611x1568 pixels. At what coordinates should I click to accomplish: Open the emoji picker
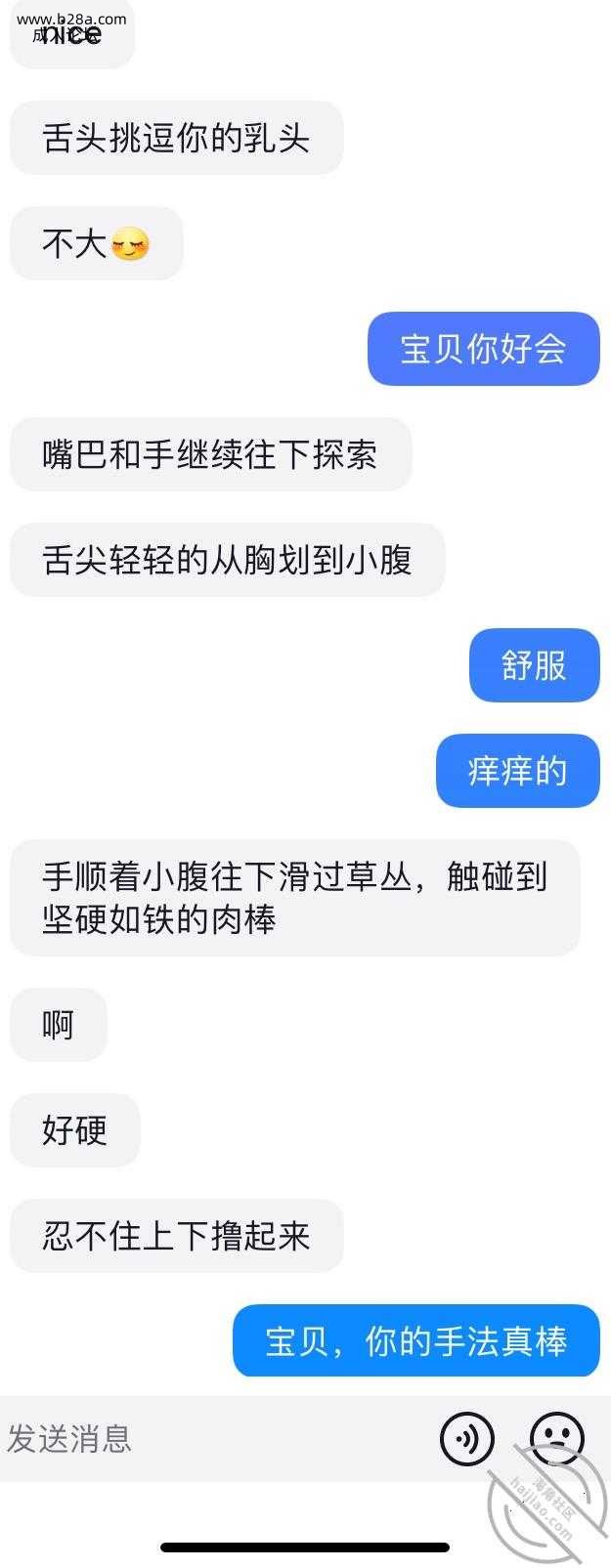tap(557, 1438)
